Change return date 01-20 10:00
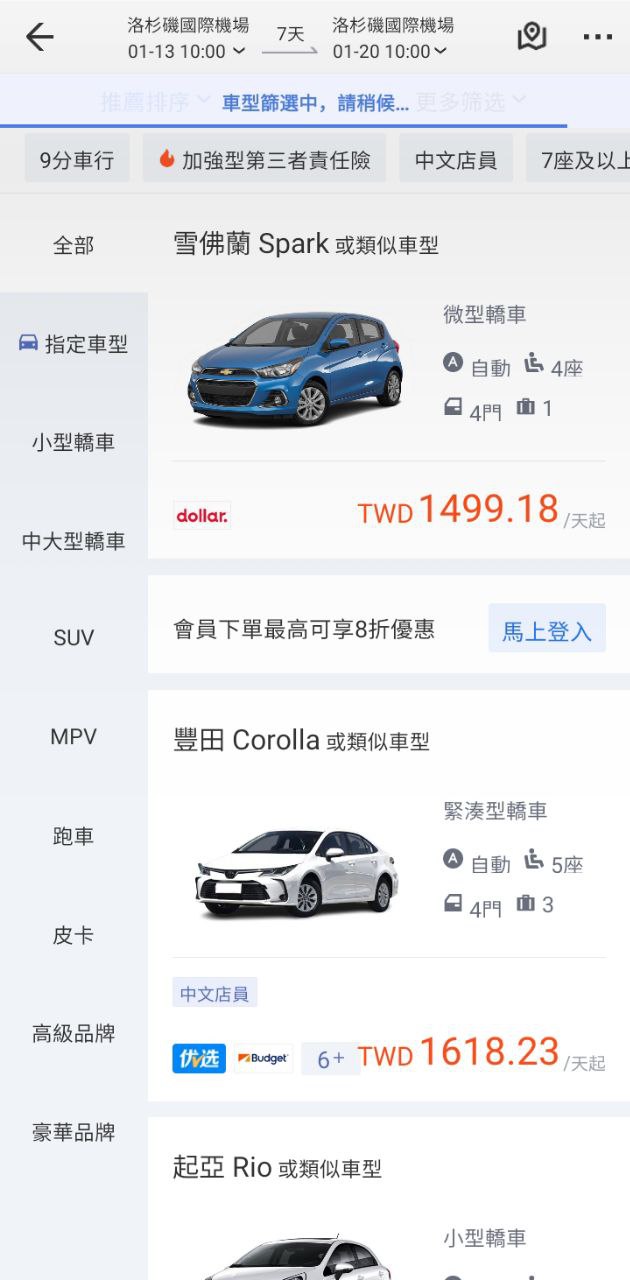 pyautogui.click(x=390, y=51)
